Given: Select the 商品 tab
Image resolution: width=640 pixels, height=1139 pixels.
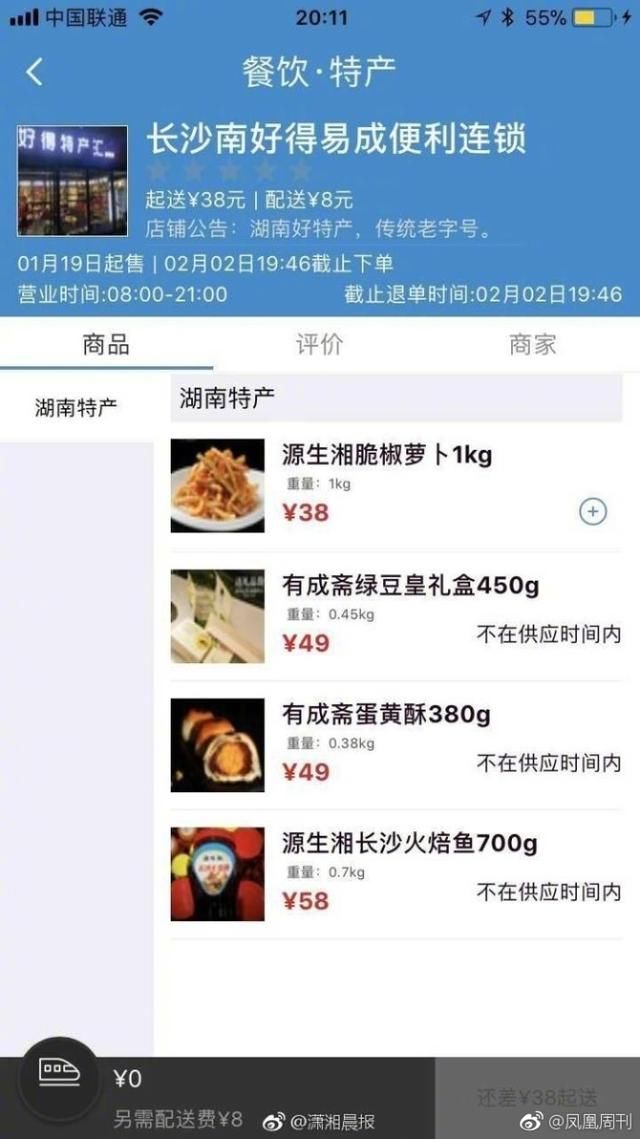Looking at the screenshot, I should click(x=106, y=345).
